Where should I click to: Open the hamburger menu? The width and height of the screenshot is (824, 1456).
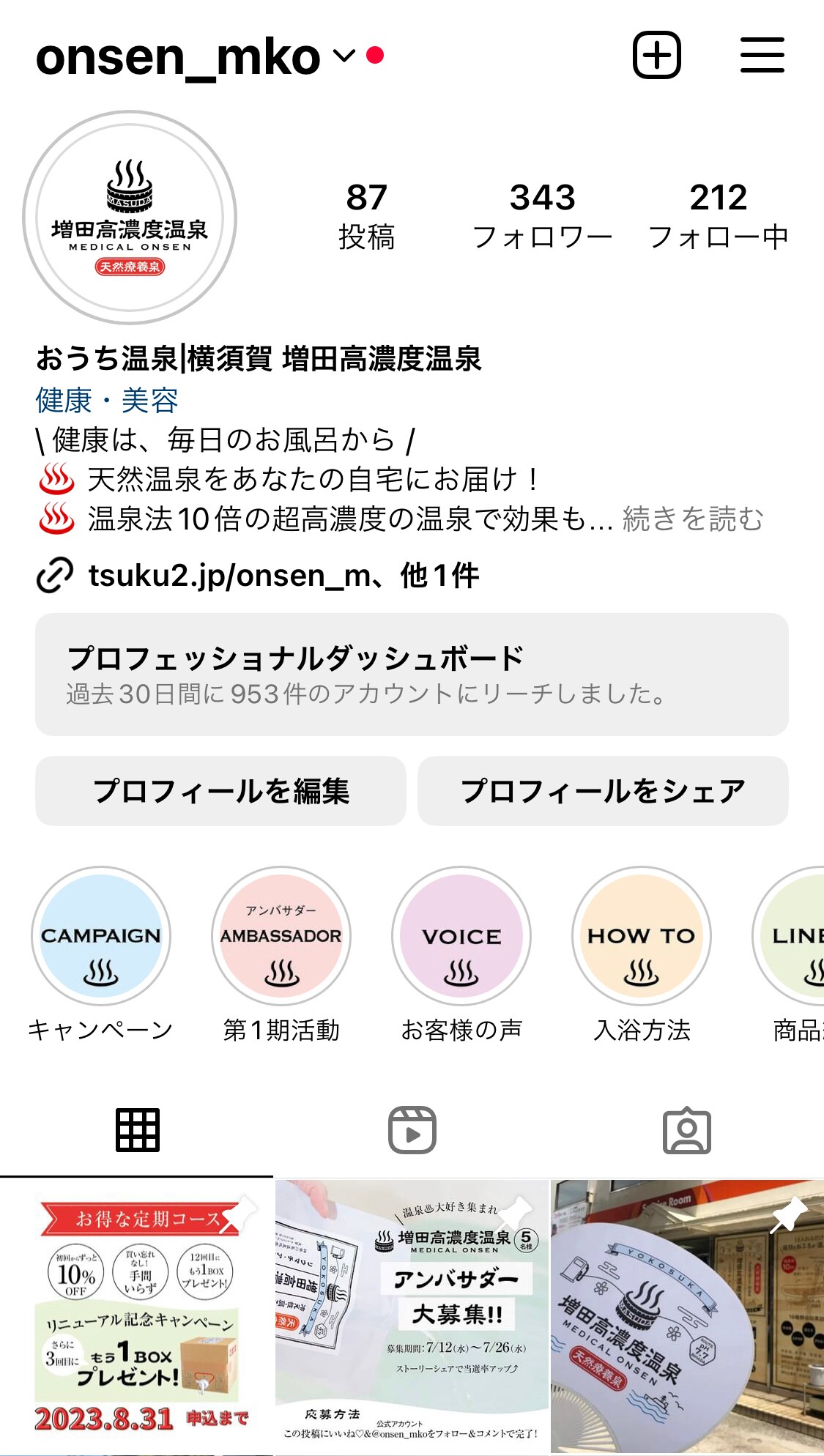[x=762, y=55]
